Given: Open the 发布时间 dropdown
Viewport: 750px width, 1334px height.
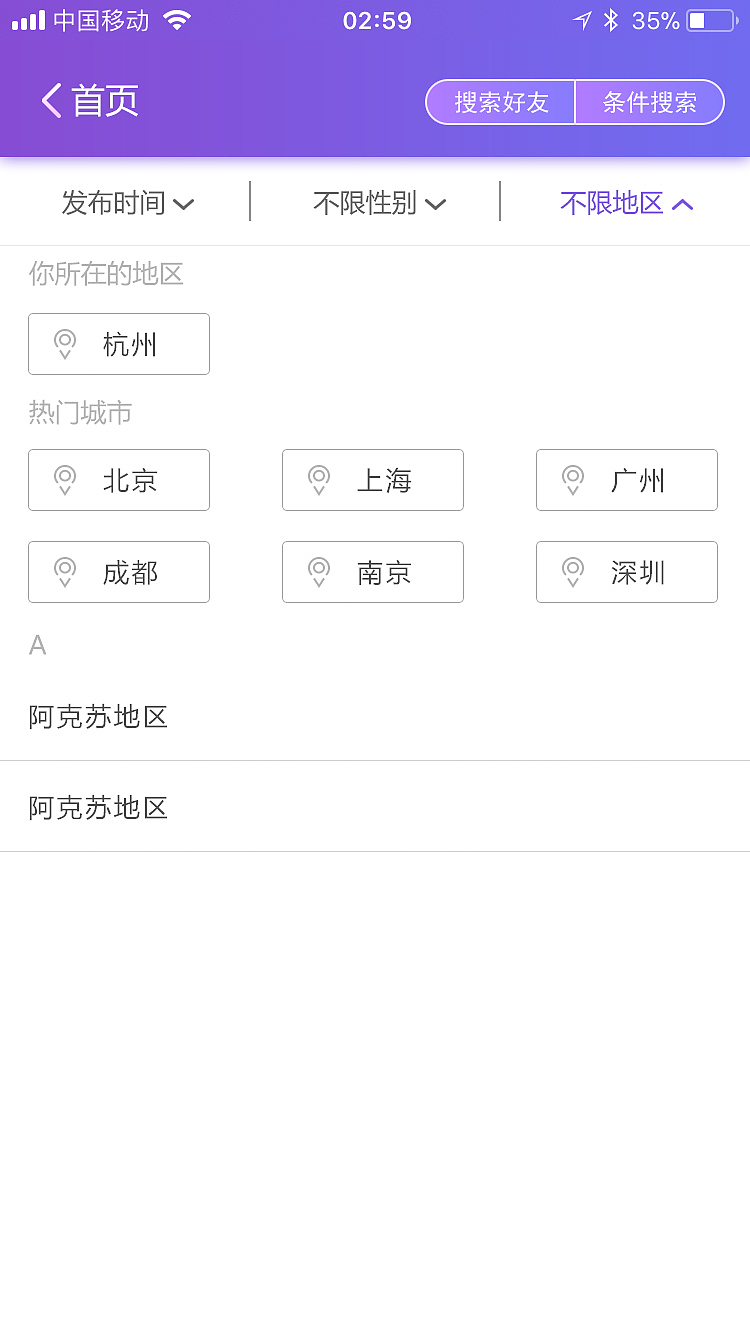Looking at the screenshot, I should pos(128,202).
